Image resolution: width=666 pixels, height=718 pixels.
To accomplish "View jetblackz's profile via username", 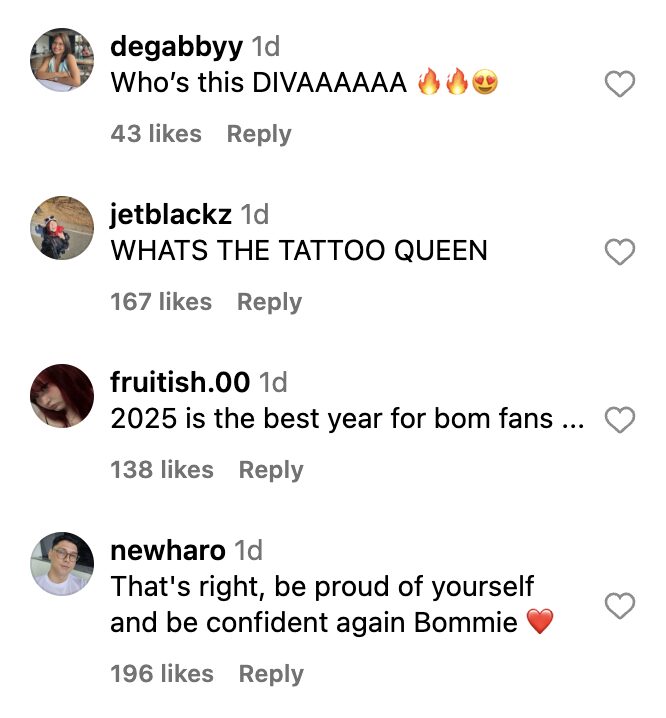I will point(171,214).
